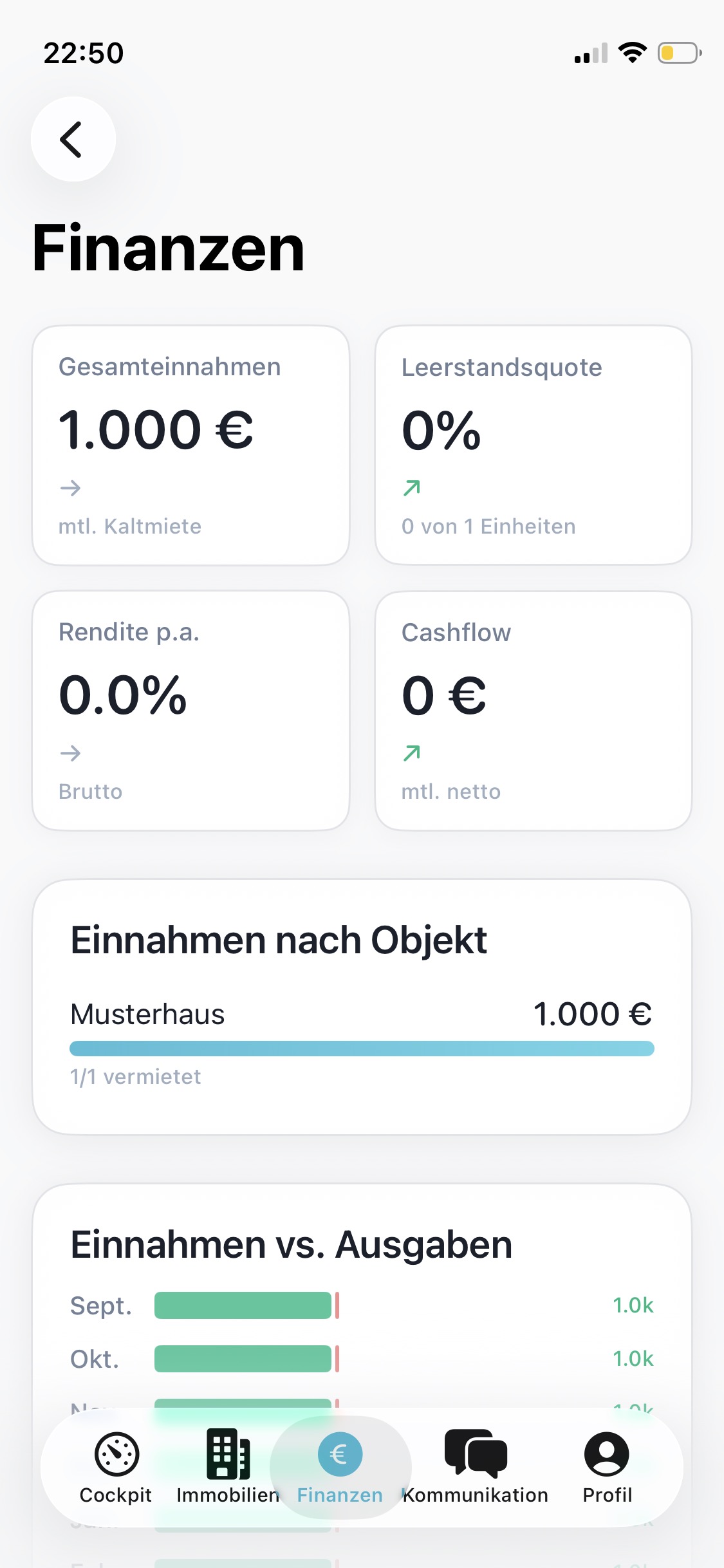Tap the green upward arrow under Leerstandsquote
724x1568 pixels.
(413, 488)
